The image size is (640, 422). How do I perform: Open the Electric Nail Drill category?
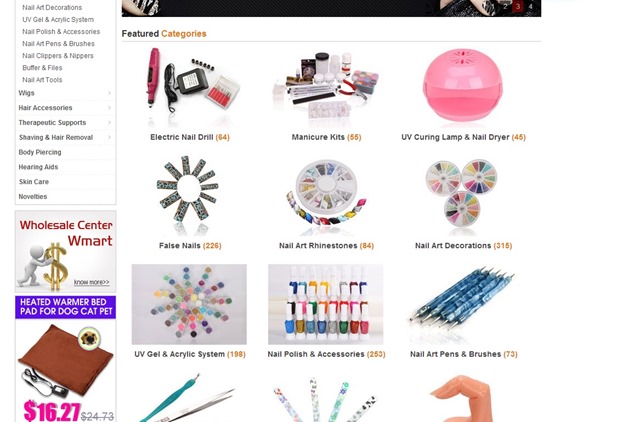coord(189,137)
